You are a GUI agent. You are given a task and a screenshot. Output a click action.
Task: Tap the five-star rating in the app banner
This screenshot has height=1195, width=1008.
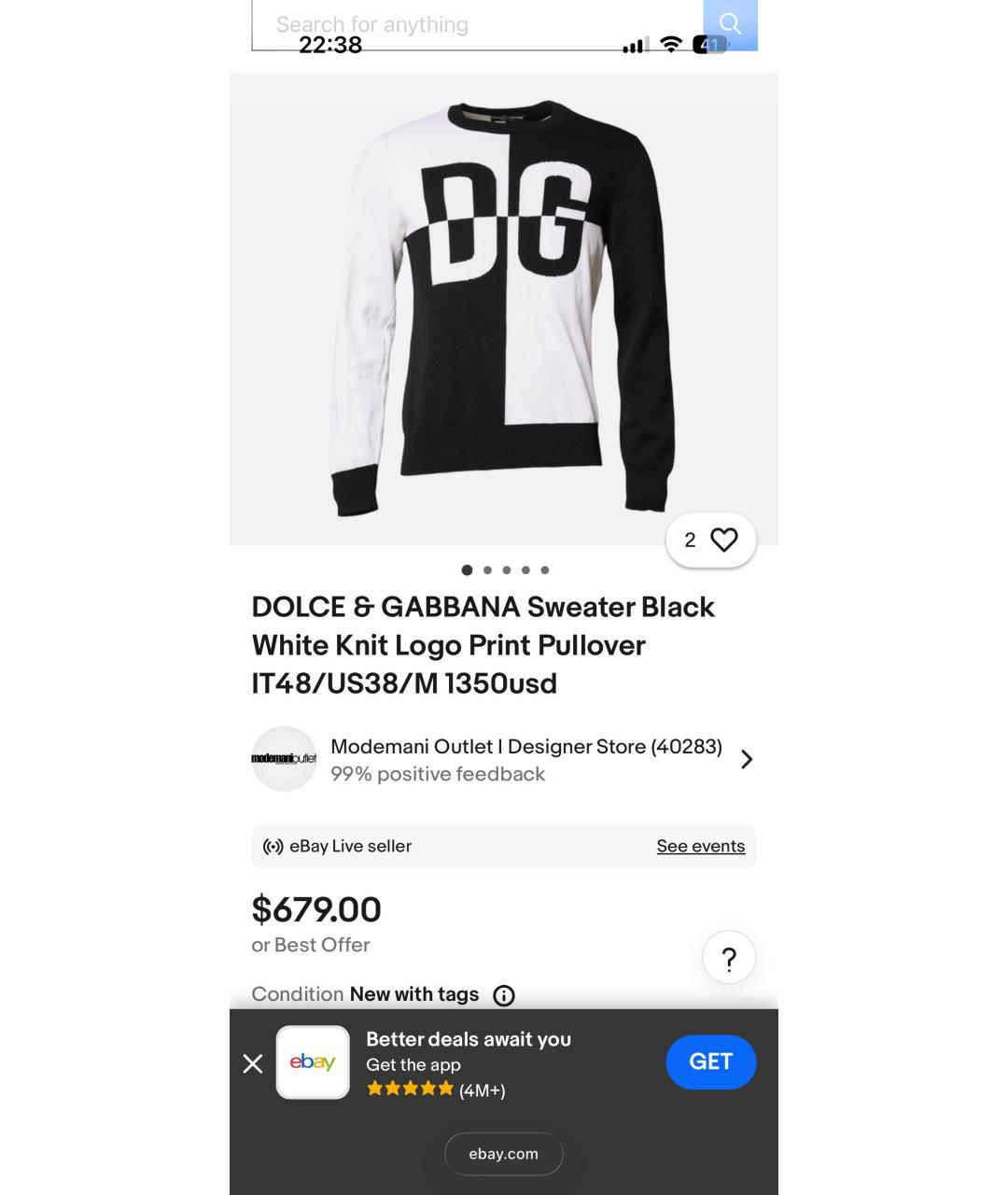pyautogui.click(x=411, y=1088)
